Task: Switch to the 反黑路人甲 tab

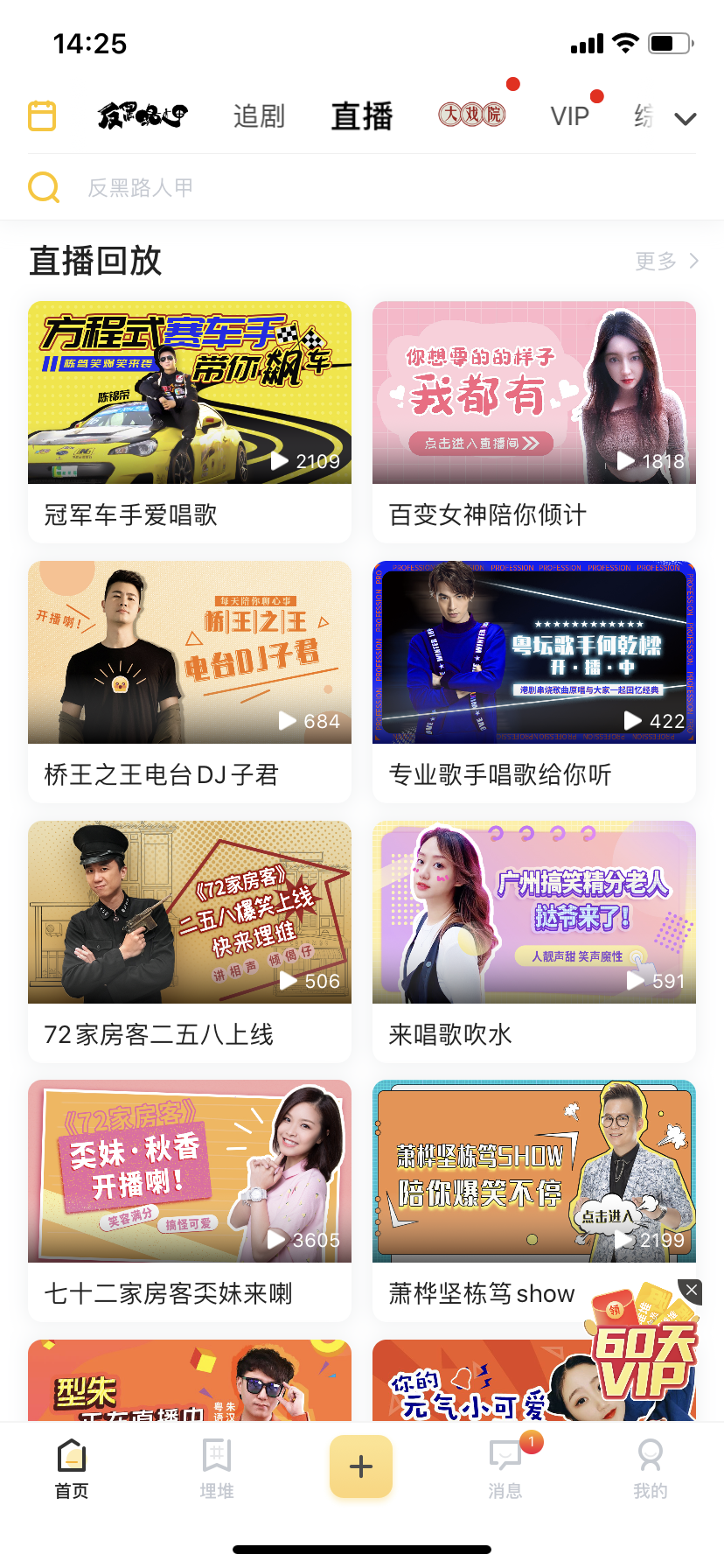Action: pos(143,115)
